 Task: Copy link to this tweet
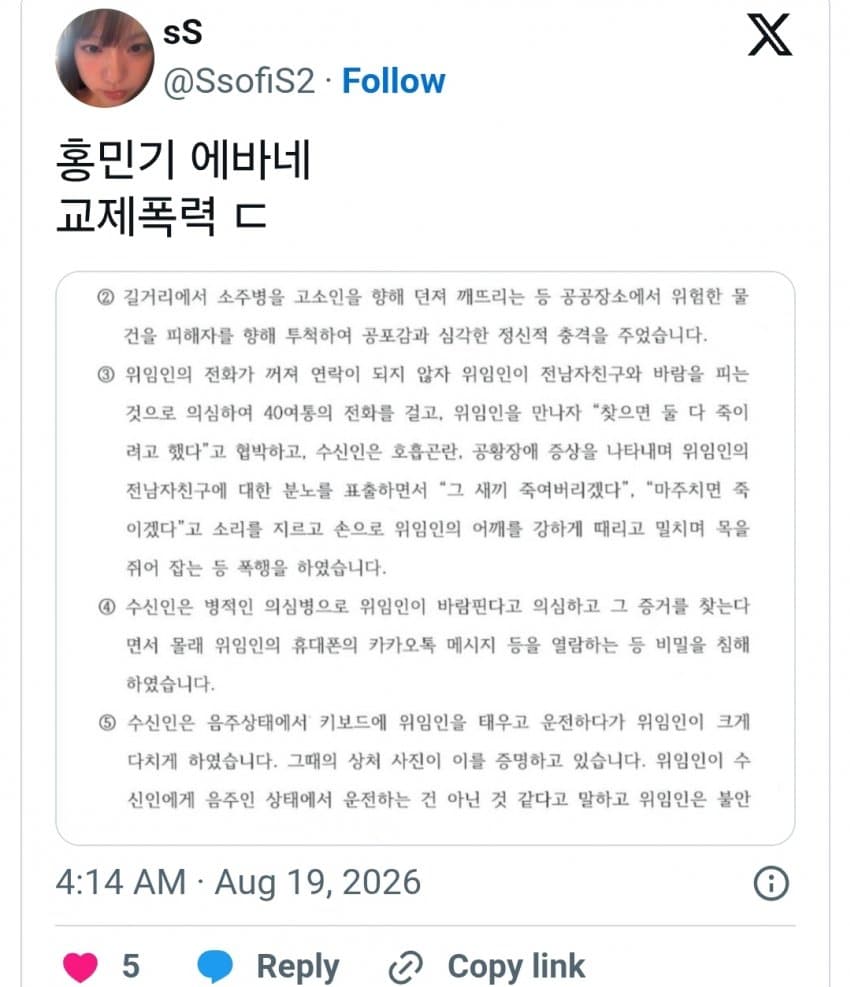coord(487,966)
